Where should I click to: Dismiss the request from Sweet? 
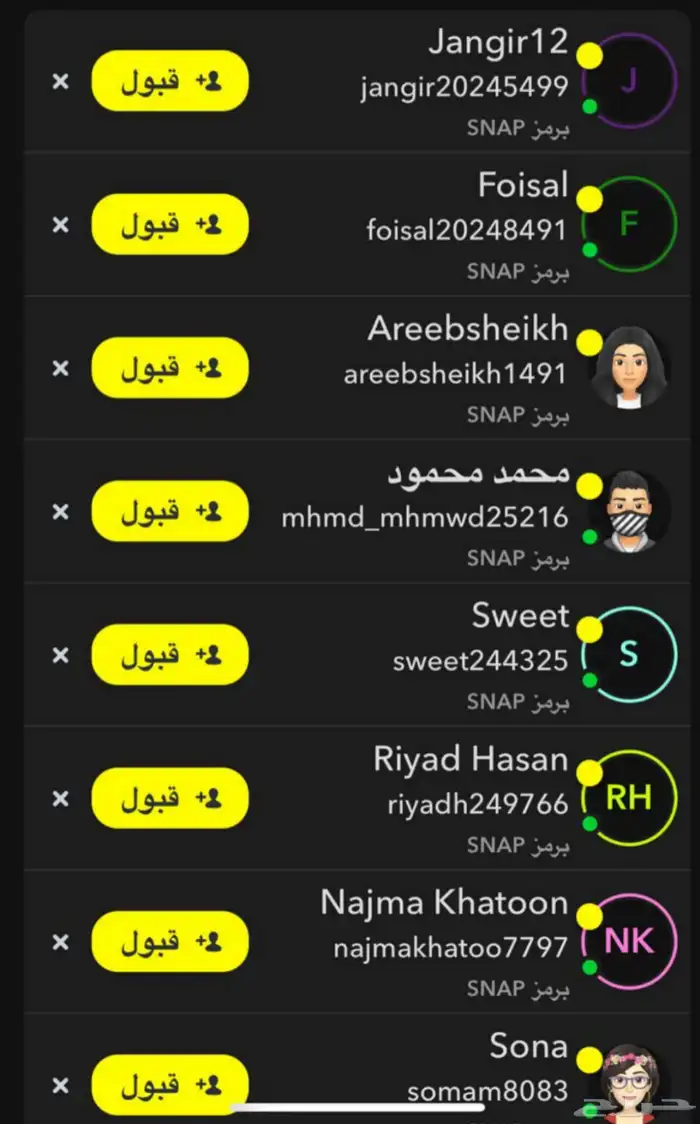click(61, 654)
